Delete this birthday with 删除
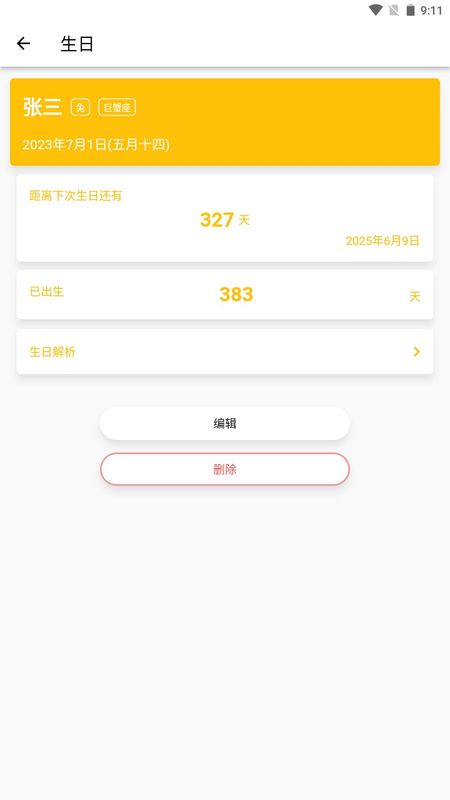This screenshot has width=450, height=800. pos(225,469)
